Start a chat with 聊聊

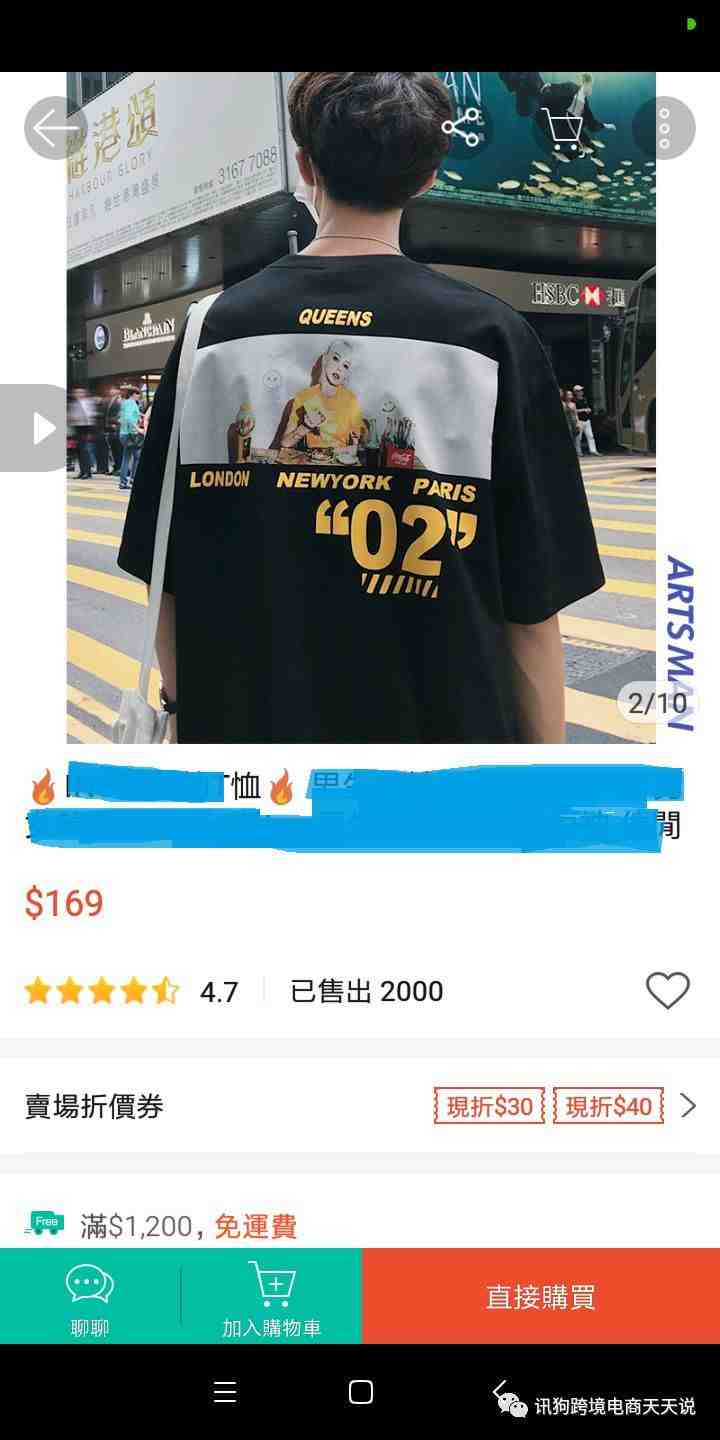point(90,1297)
